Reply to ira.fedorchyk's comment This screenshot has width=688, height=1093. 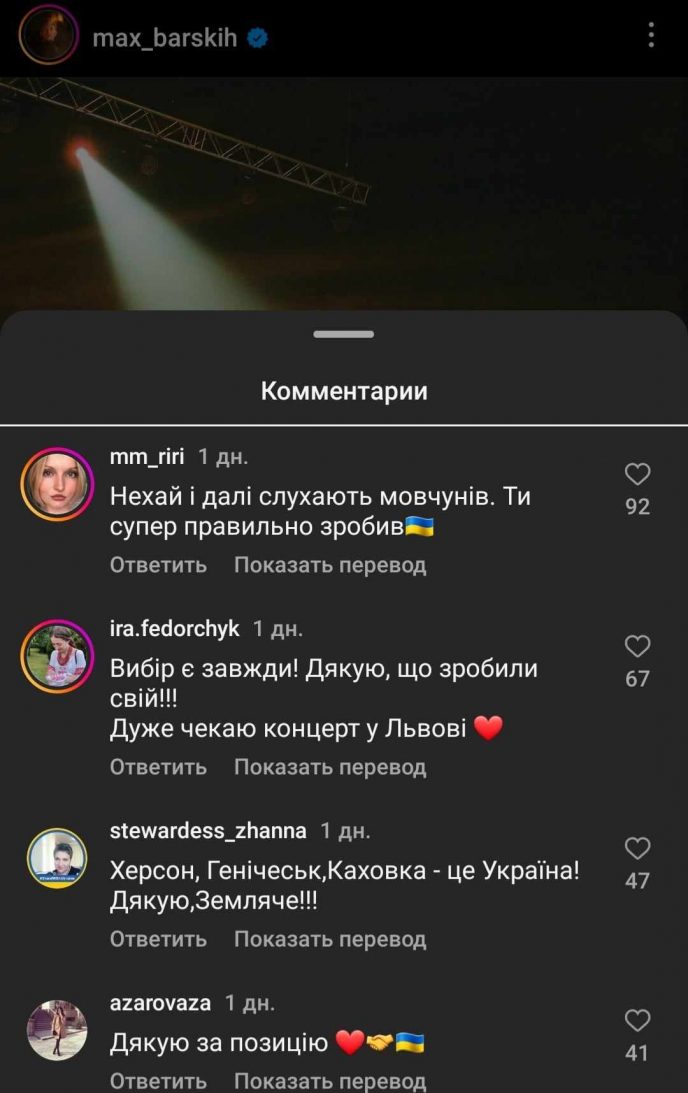[x=158, y=767]
